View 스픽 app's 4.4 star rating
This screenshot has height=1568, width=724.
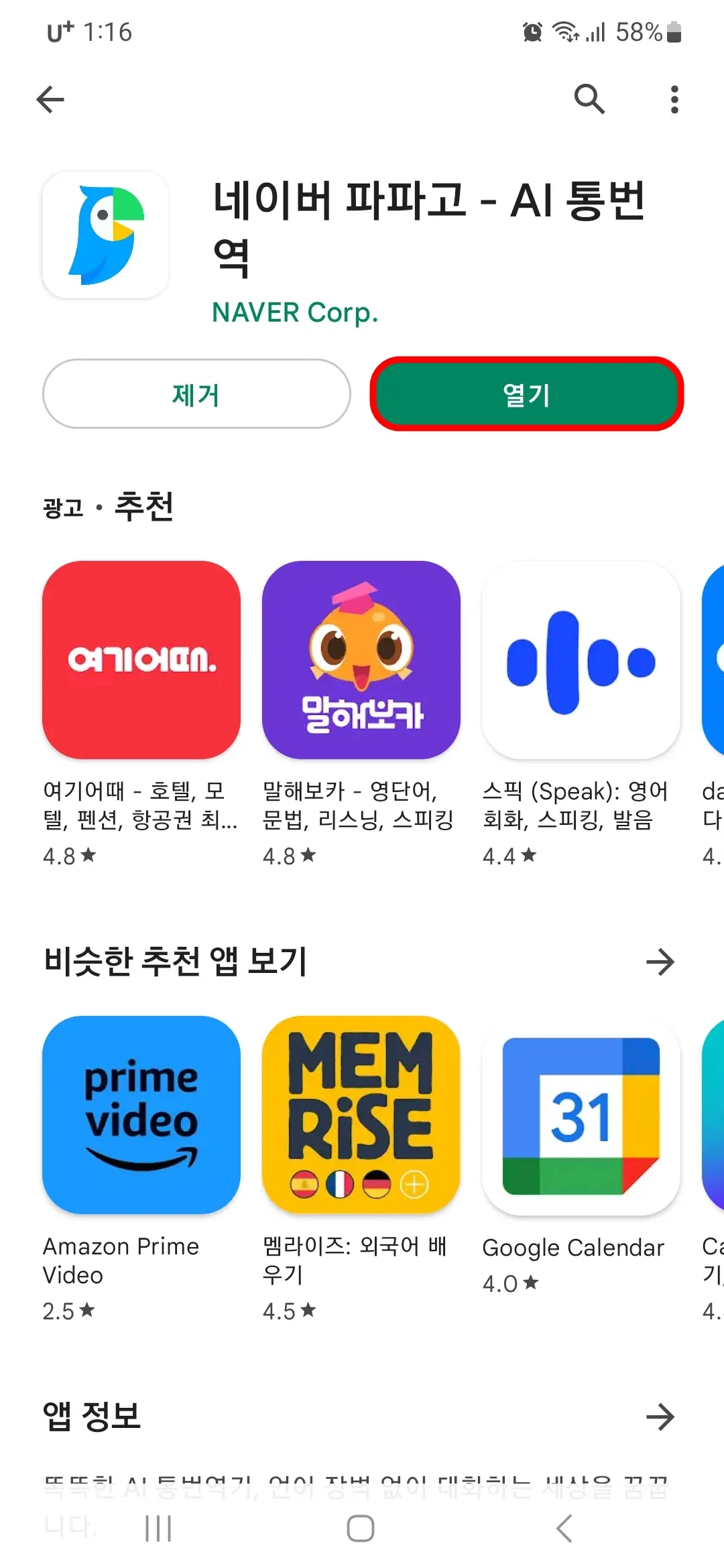click(x=508, y=854)
